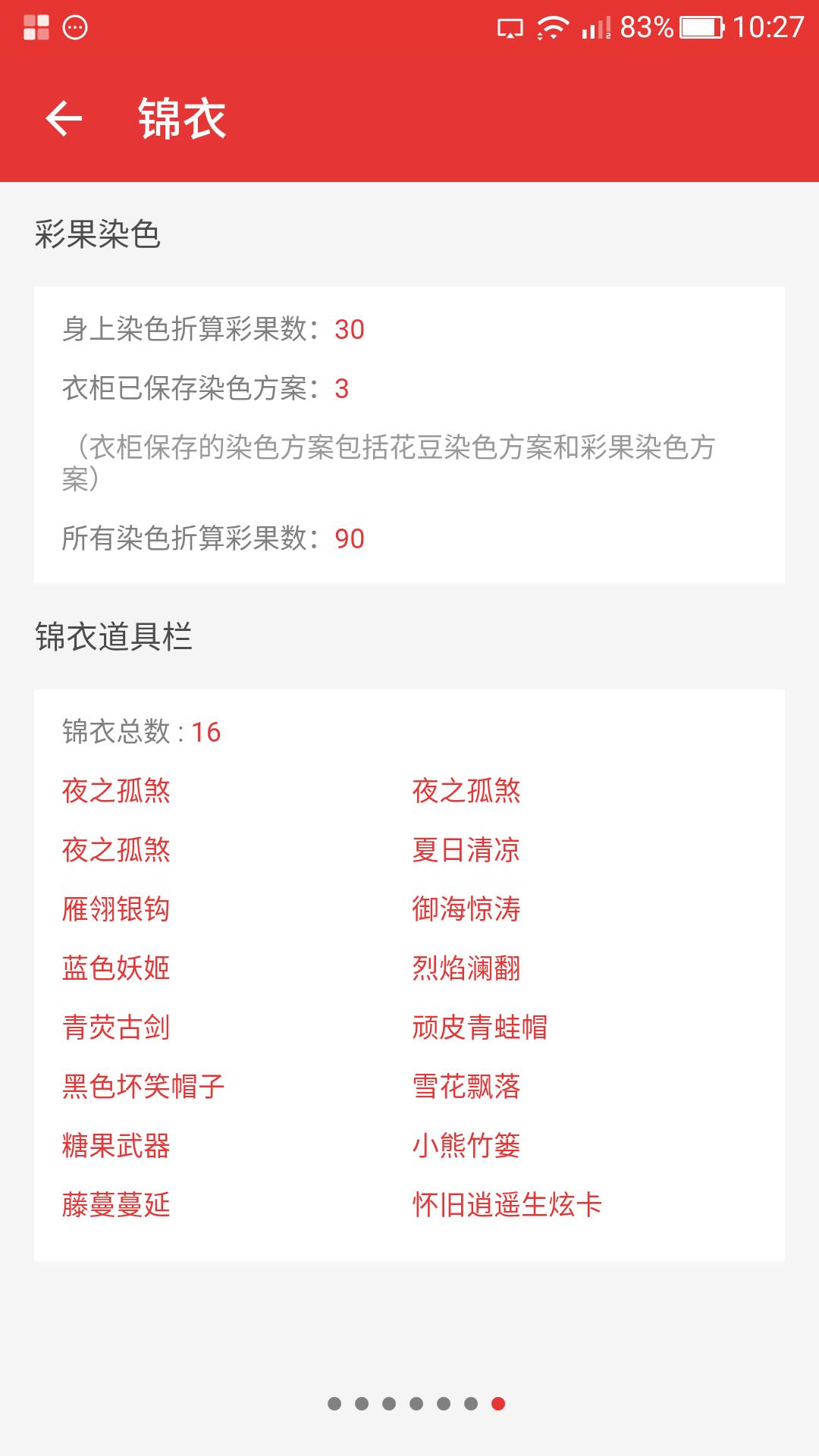Image resolution: width=819 pixels, height=1456 pixels.
Task: View 雪花飘落 item
Action: (x=466, y=1086)
